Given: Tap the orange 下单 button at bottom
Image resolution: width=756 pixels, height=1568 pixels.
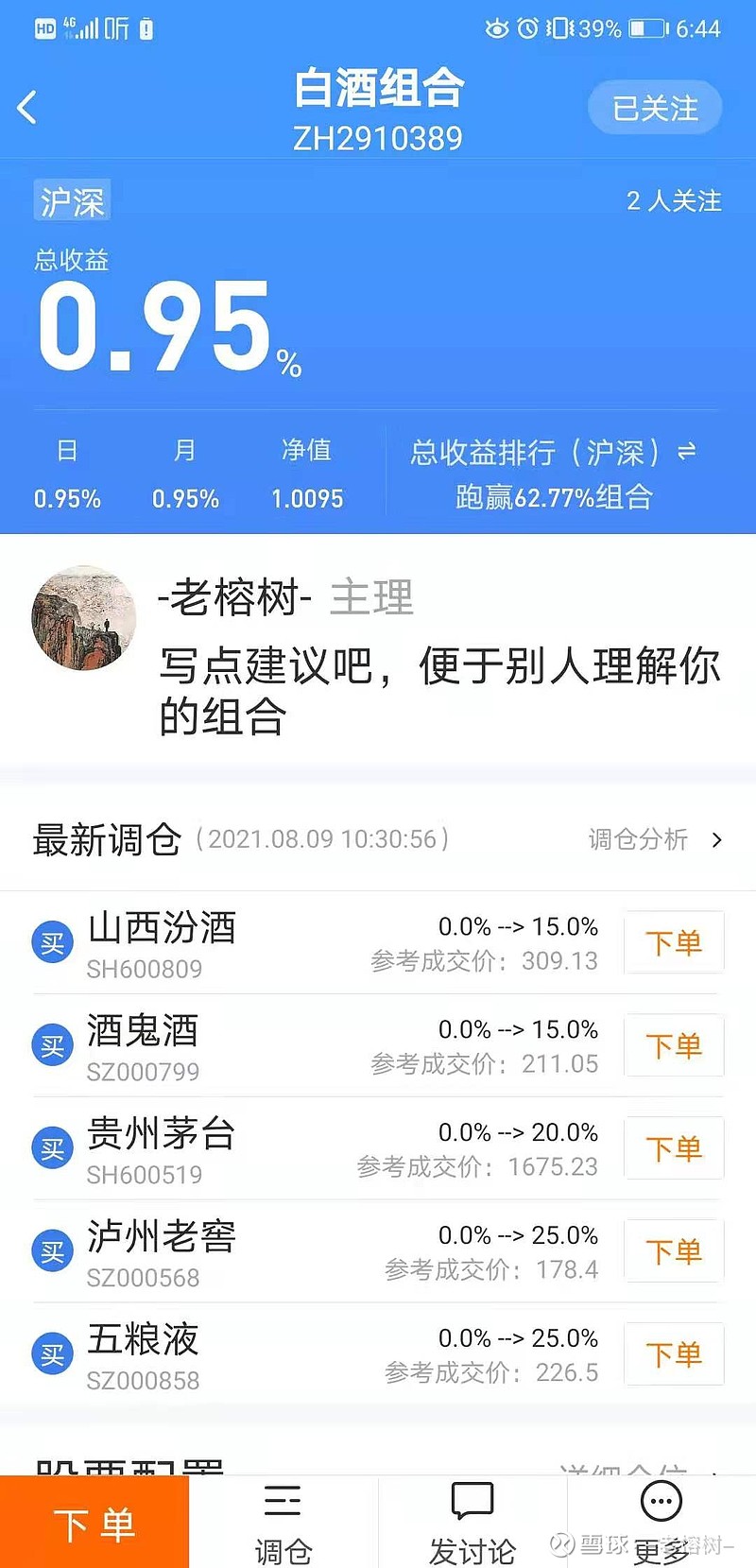Looking at the screenshot, I should (x=94, y=1524).
